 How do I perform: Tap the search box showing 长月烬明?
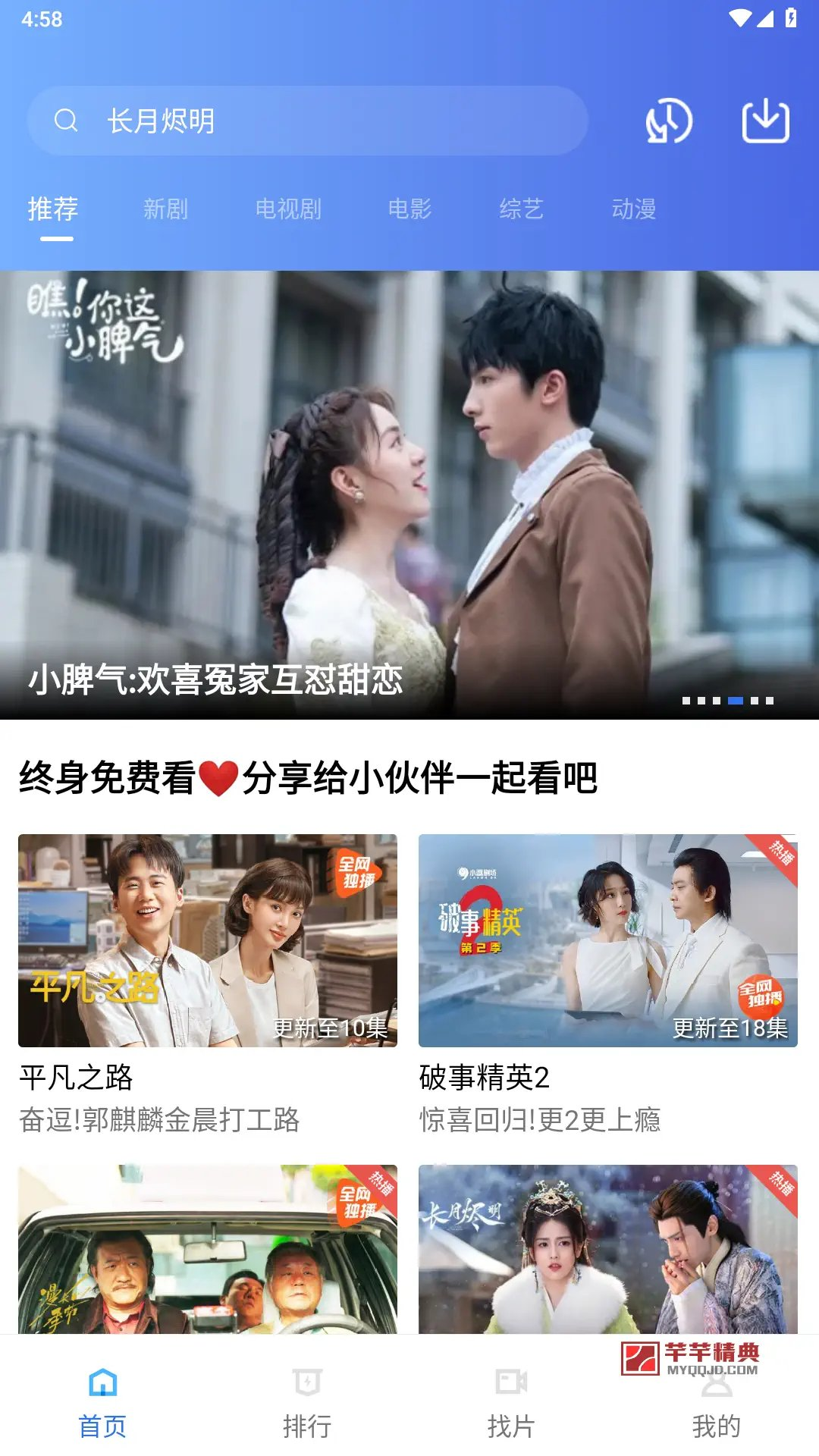pos(307,121)
